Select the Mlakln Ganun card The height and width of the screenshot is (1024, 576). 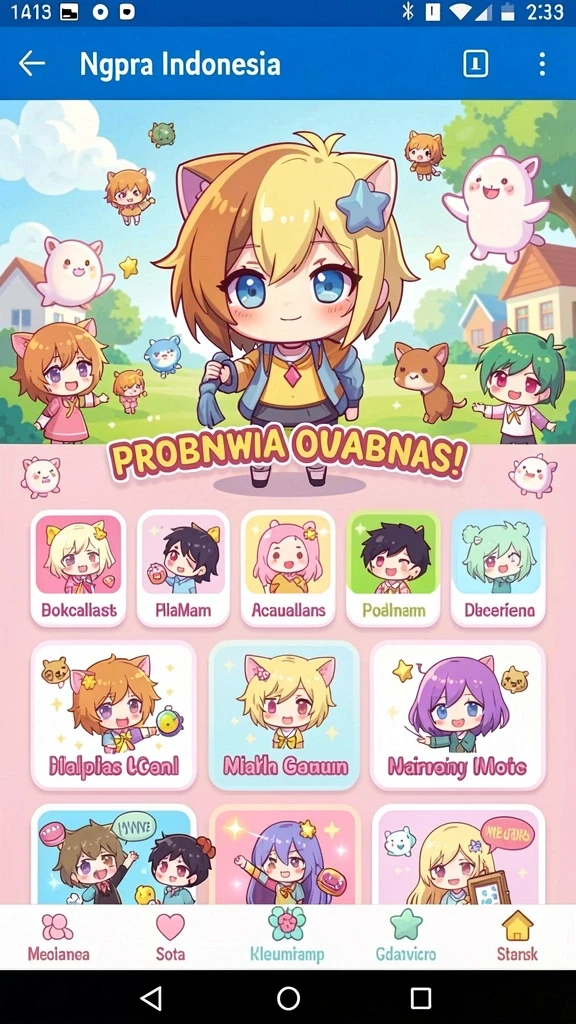[285, 715]
